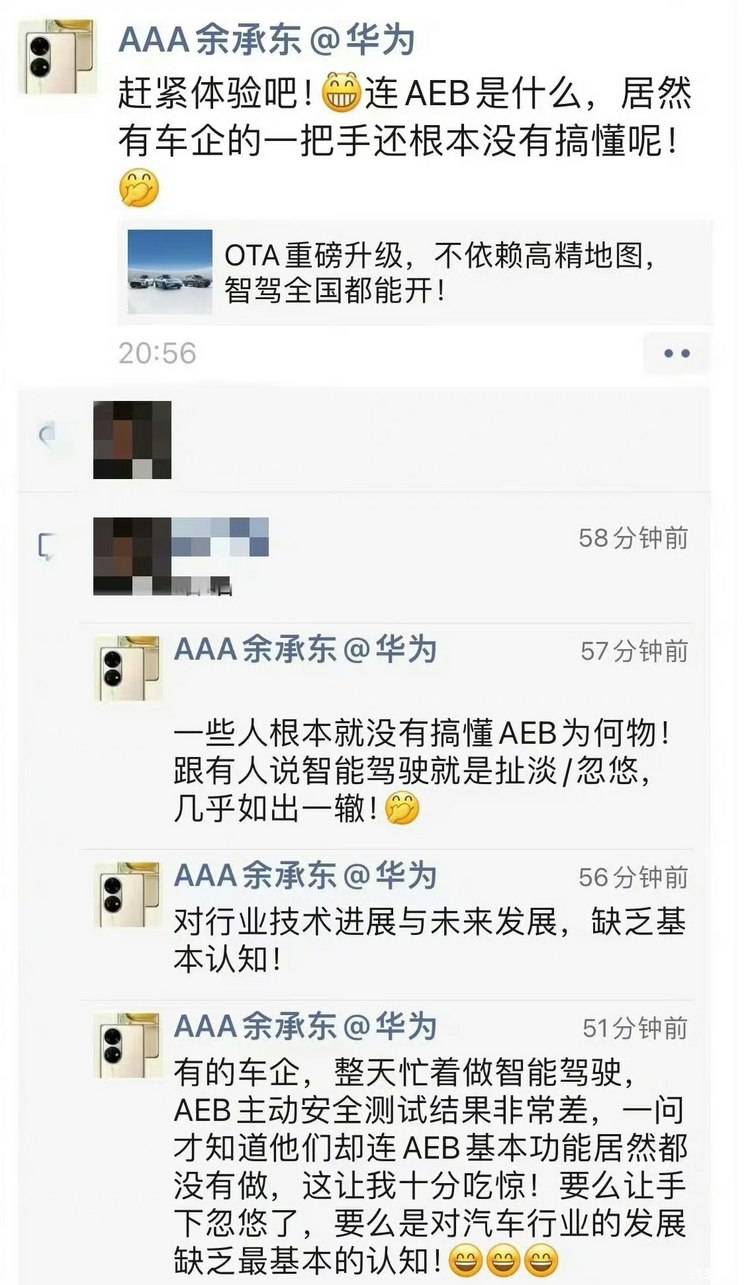Open the poster's name "AAA余承东@华为" at the top
This screenshot has height=1285, width=744.
(x=266, y=41)
